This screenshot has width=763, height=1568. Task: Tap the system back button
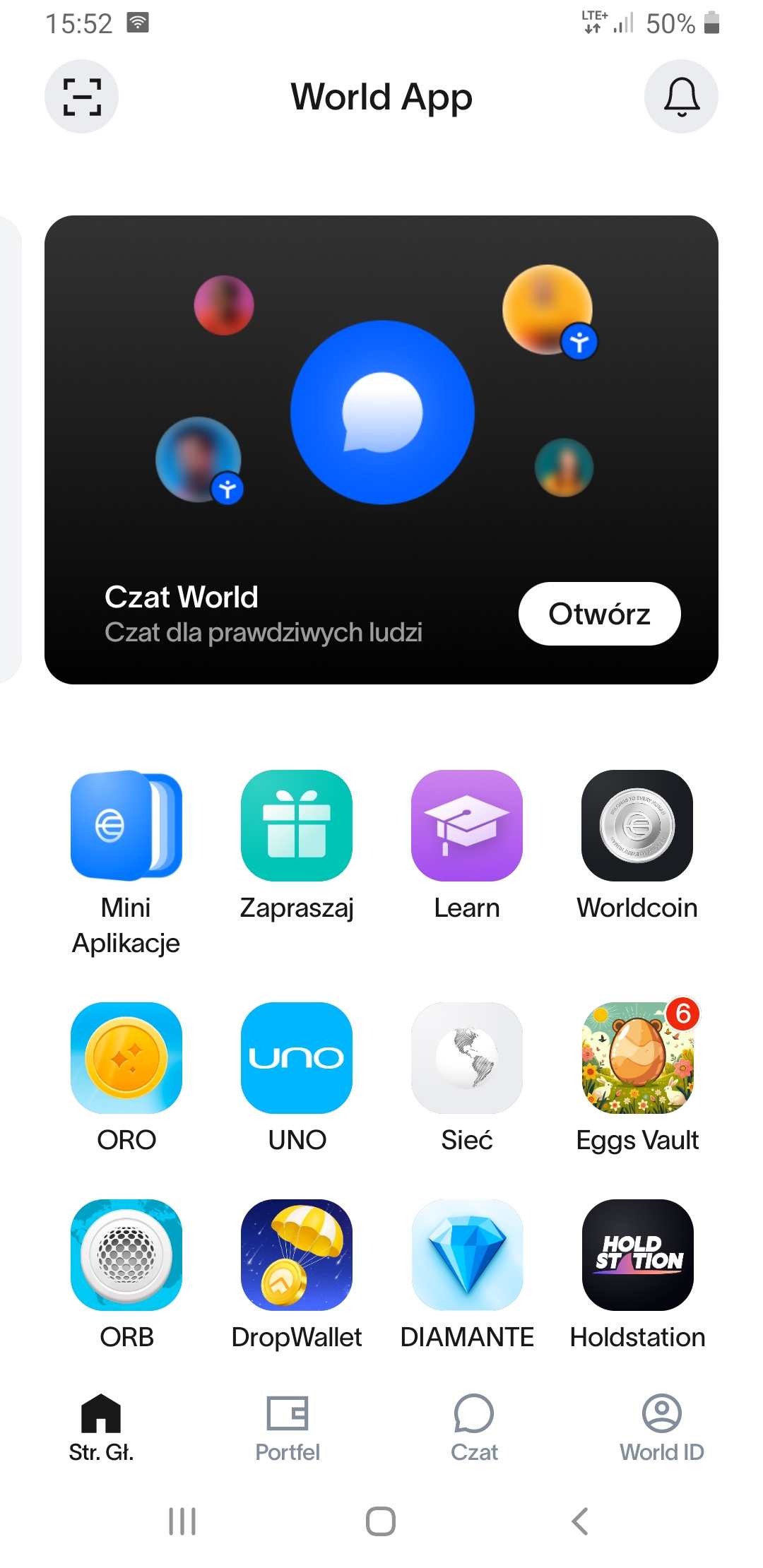(x=579, y=1521)
